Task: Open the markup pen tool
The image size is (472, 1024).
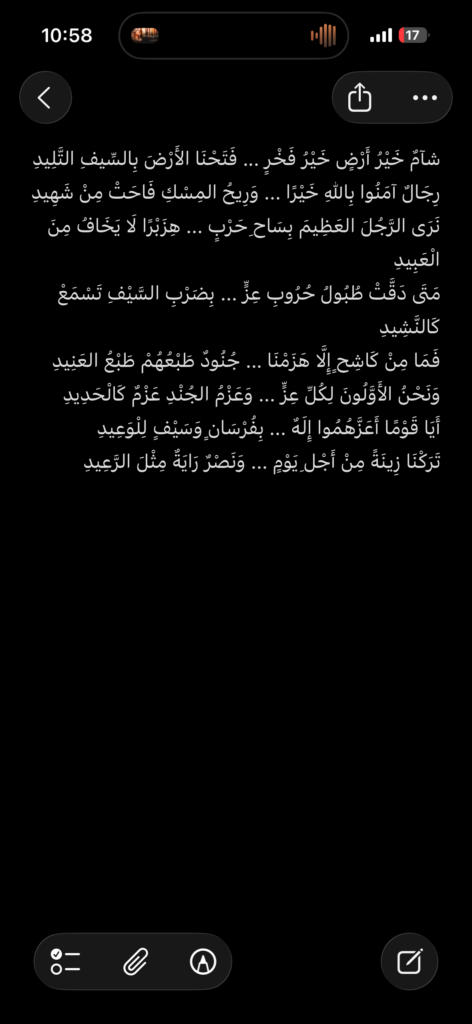Action: 202,962
